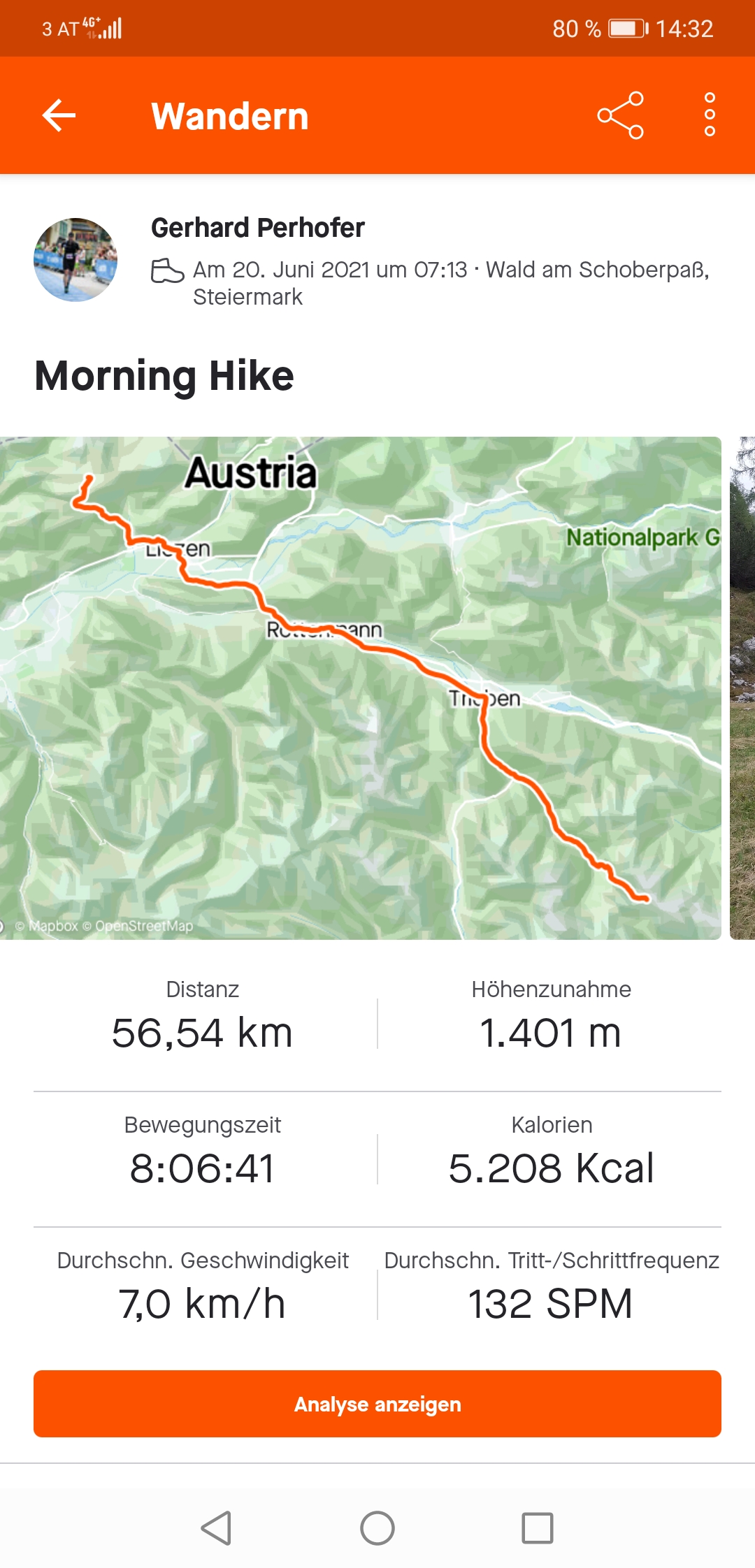Open the three-dot overflow menu

click(710, 115)
